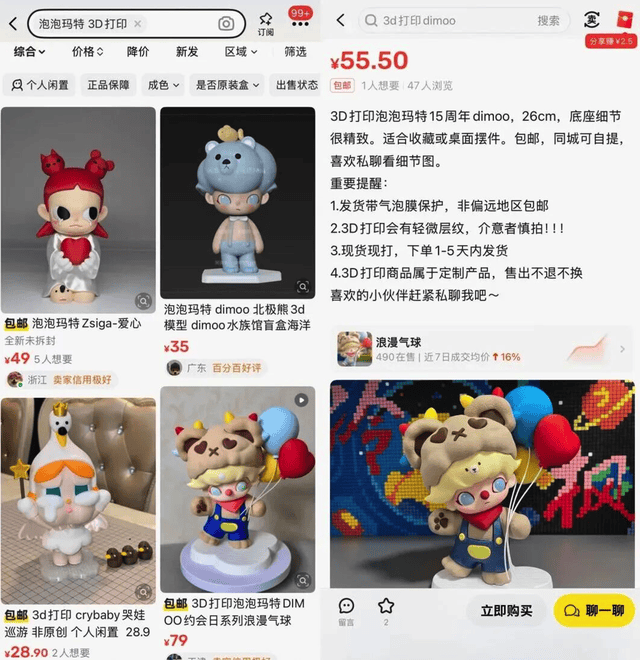Apply the 正品保障 filter chip
This screenshot has height=660, width=640.
coord(108,85)
